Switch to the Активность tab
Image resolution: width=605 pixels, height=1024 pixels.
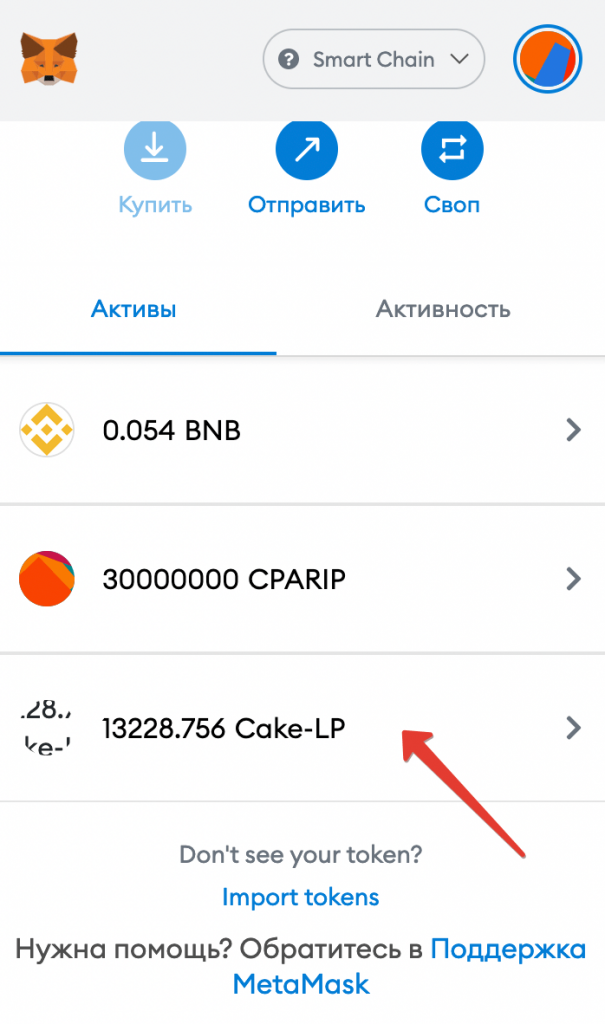click(x=442, y=309)
